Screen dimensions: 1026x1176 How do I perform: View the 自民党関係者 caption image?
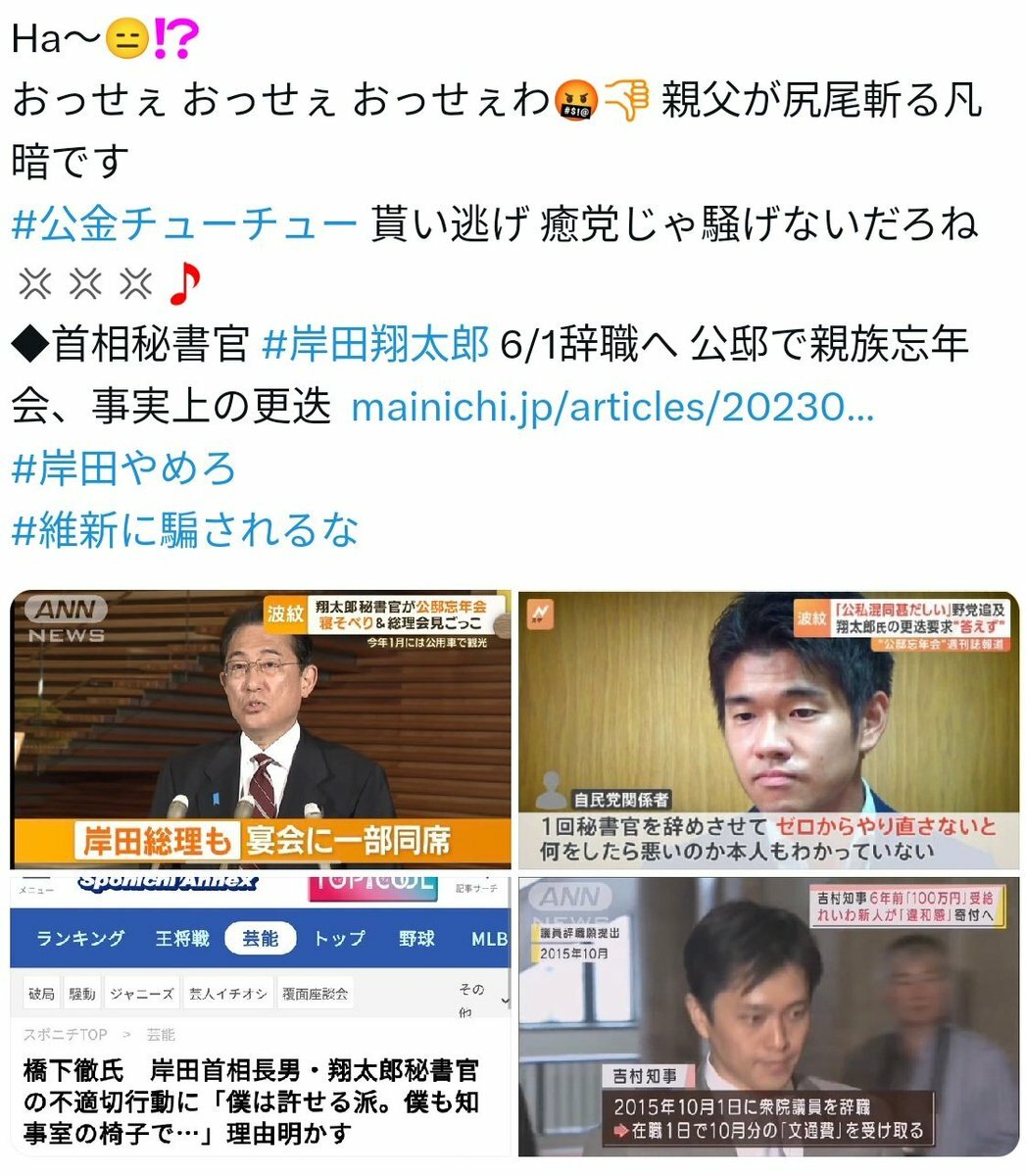pyautogui.click(x=767, y=729)
